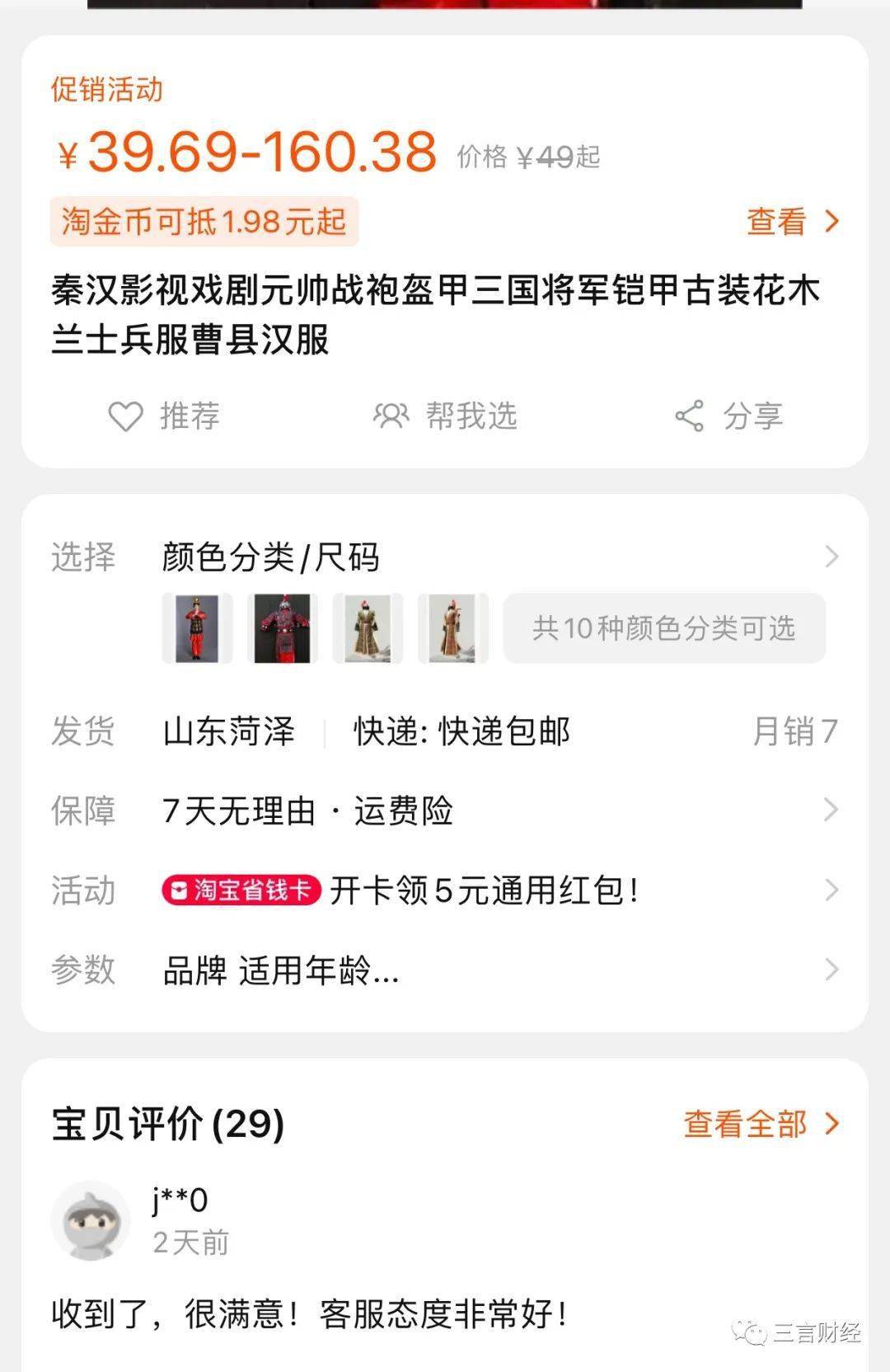Screen dimensions: 890x1372
Task: Tap 查看全部 to view all reviews
Action: (x=760, y=1123)
